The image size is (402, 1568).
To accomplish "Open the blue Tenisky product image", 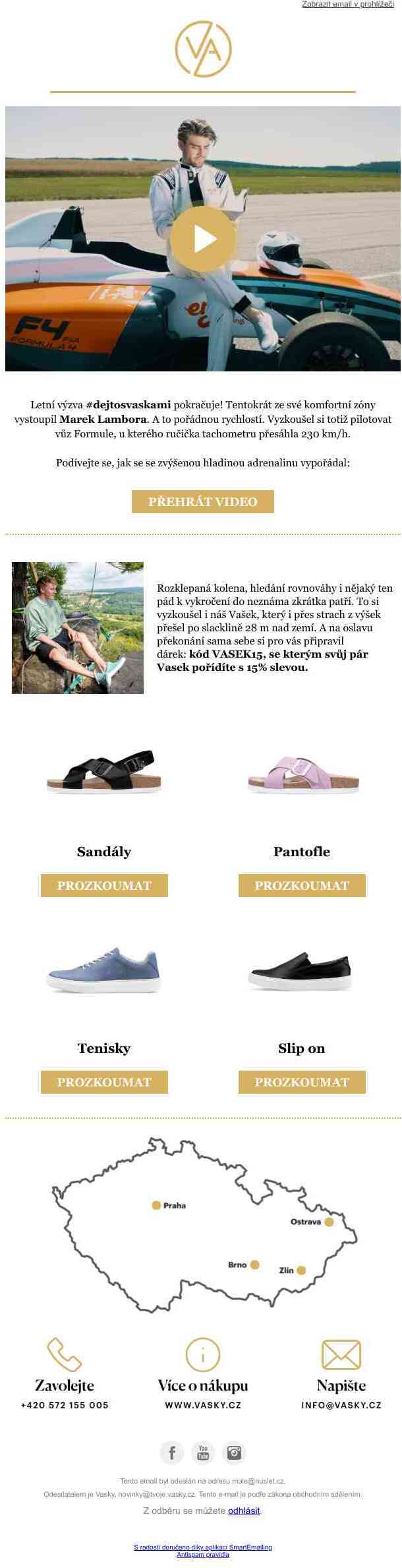I will 104,970.
